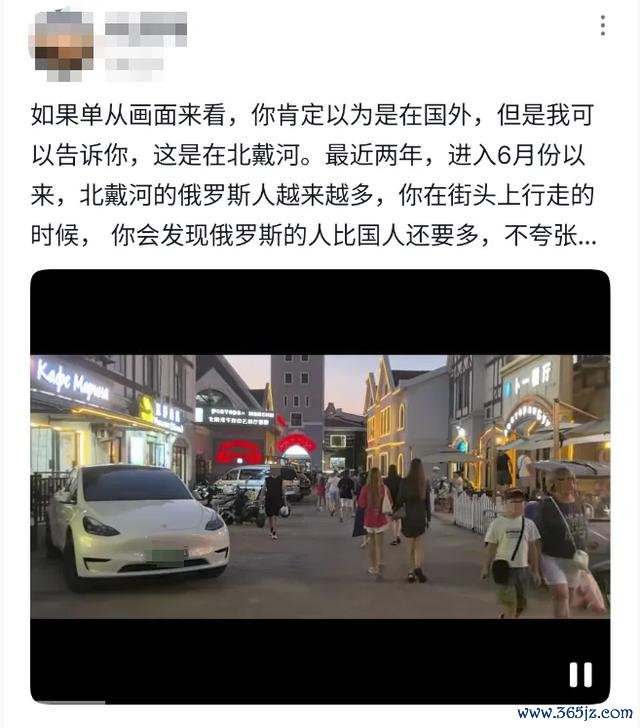Open the Beidaihe street video fullscreen
The width and height of the screenshot is (640, 728).
(320, 486)
